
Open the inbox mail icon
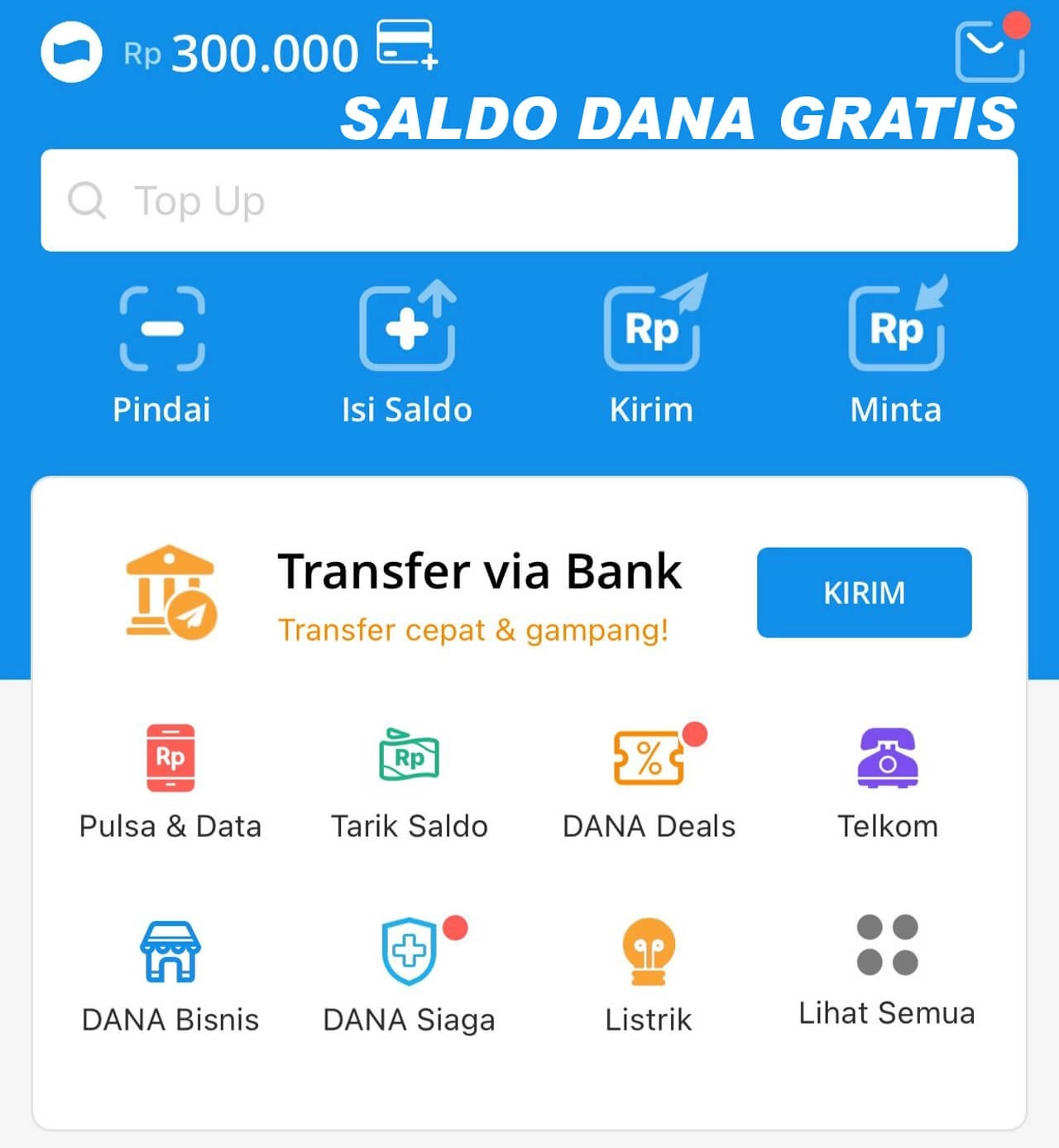tap(990, 51)
